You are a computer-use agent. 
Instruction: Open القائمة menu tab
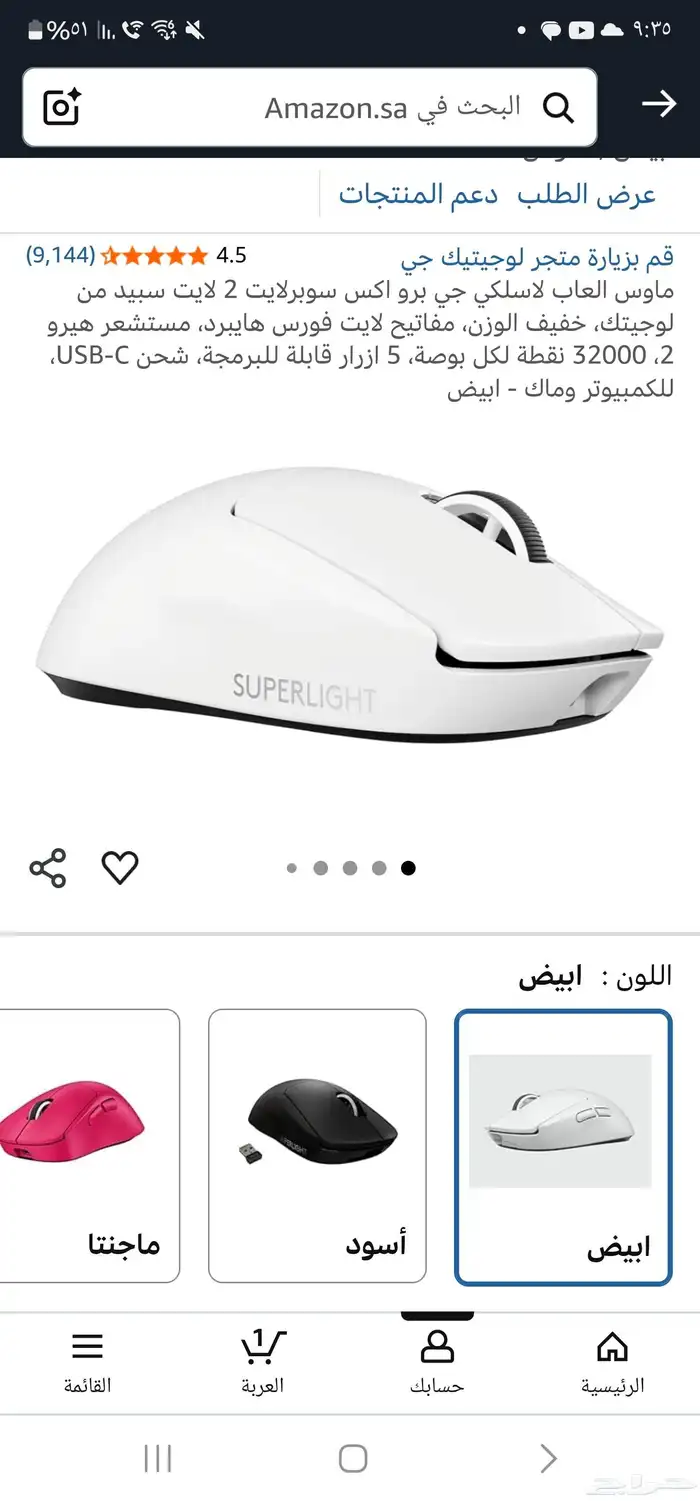pos(88,1360)
